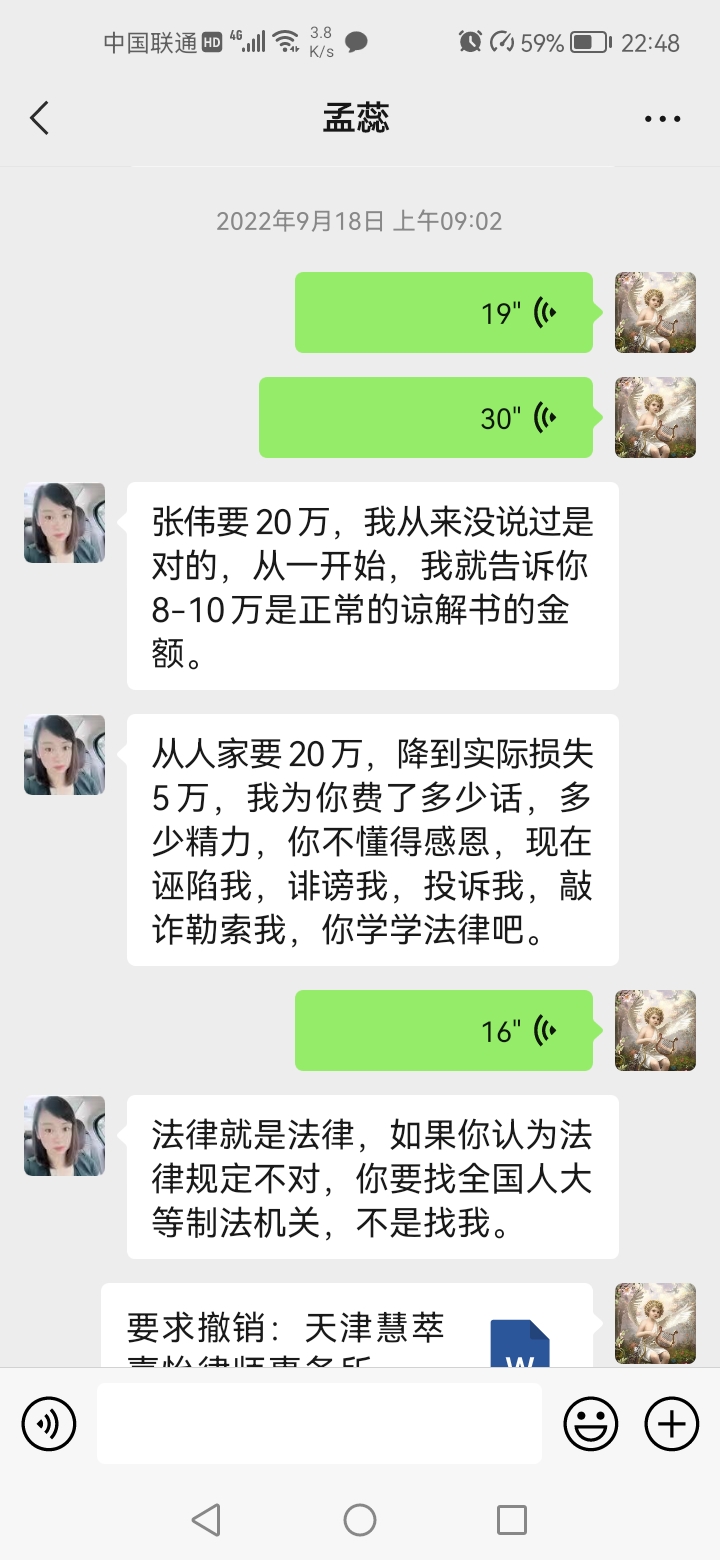Open the chat info three-dot menu
Viewport: 720px width, 1560px height.
coord(662,119)
